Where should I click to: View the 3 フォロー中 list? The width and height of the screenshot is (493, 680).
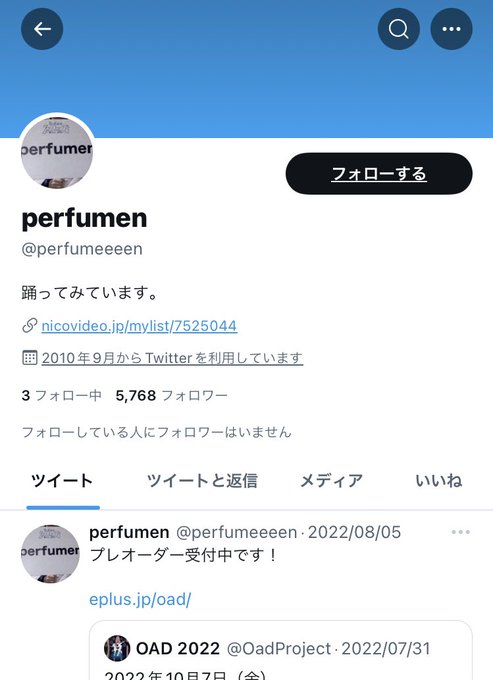[x=62, y=396]
